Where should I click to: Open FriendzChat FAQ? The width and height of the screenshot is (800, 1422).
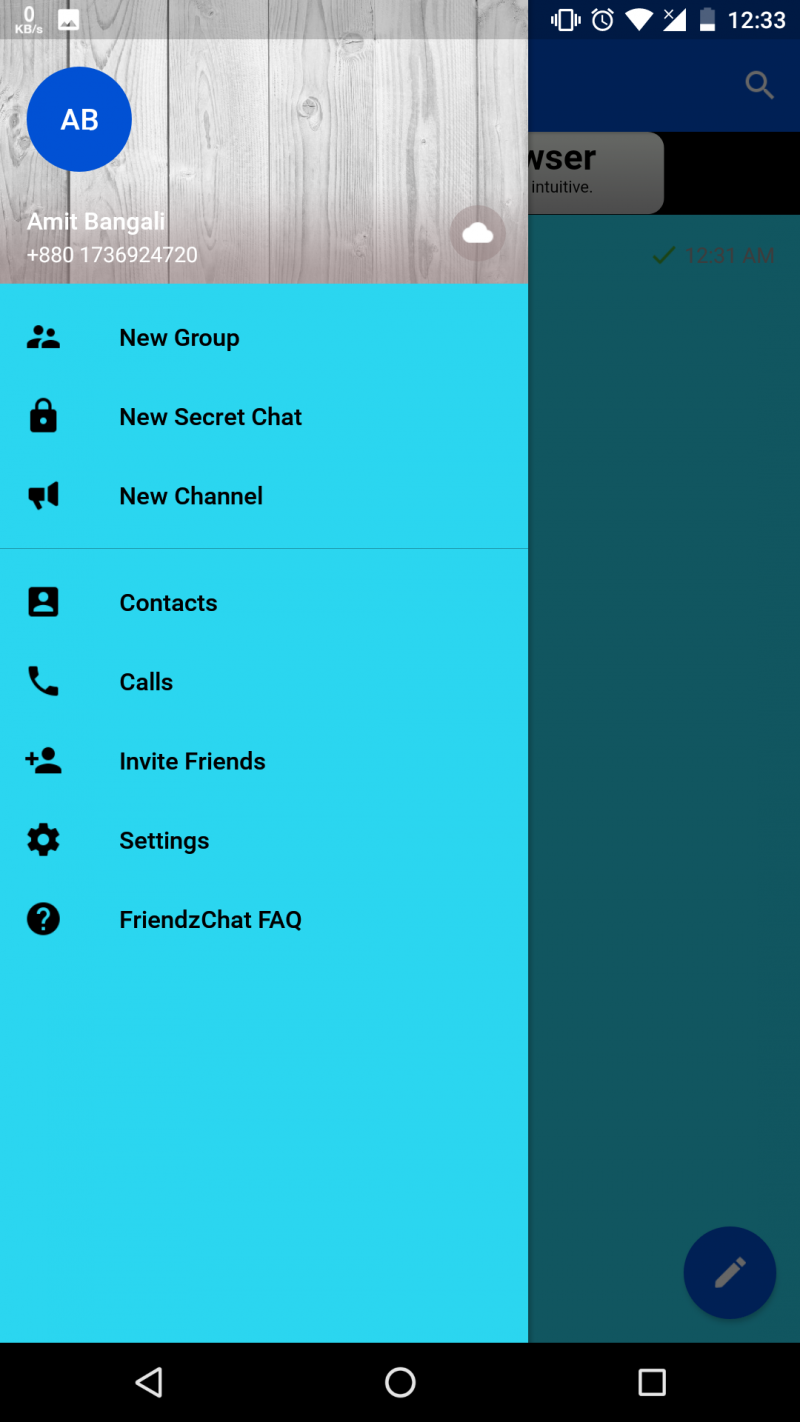coord(210,920)
